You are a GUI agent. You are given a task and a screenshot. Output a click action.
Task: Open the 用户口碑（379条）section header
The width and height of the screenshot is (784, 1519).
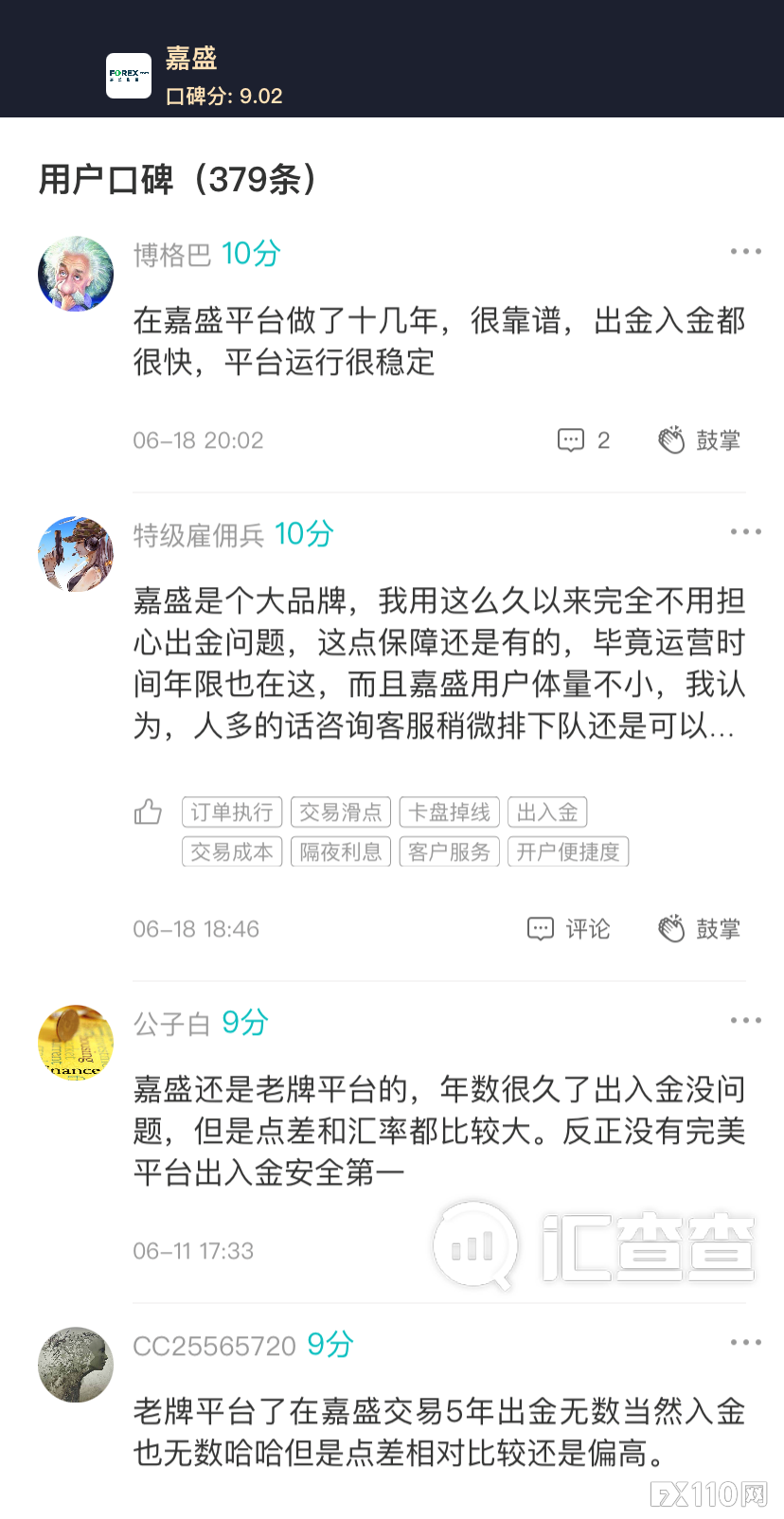tap(176, 178)
